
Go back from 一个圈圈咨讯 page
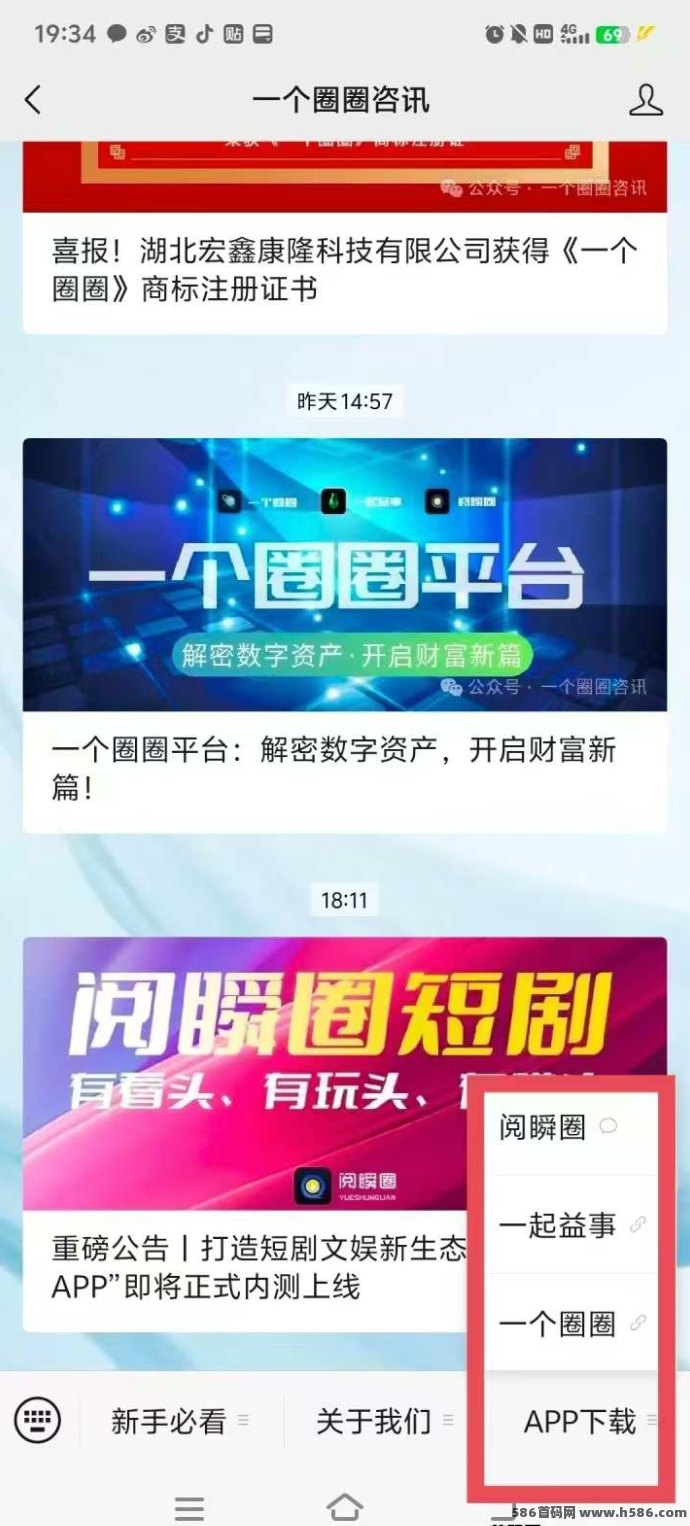(33, 100)
